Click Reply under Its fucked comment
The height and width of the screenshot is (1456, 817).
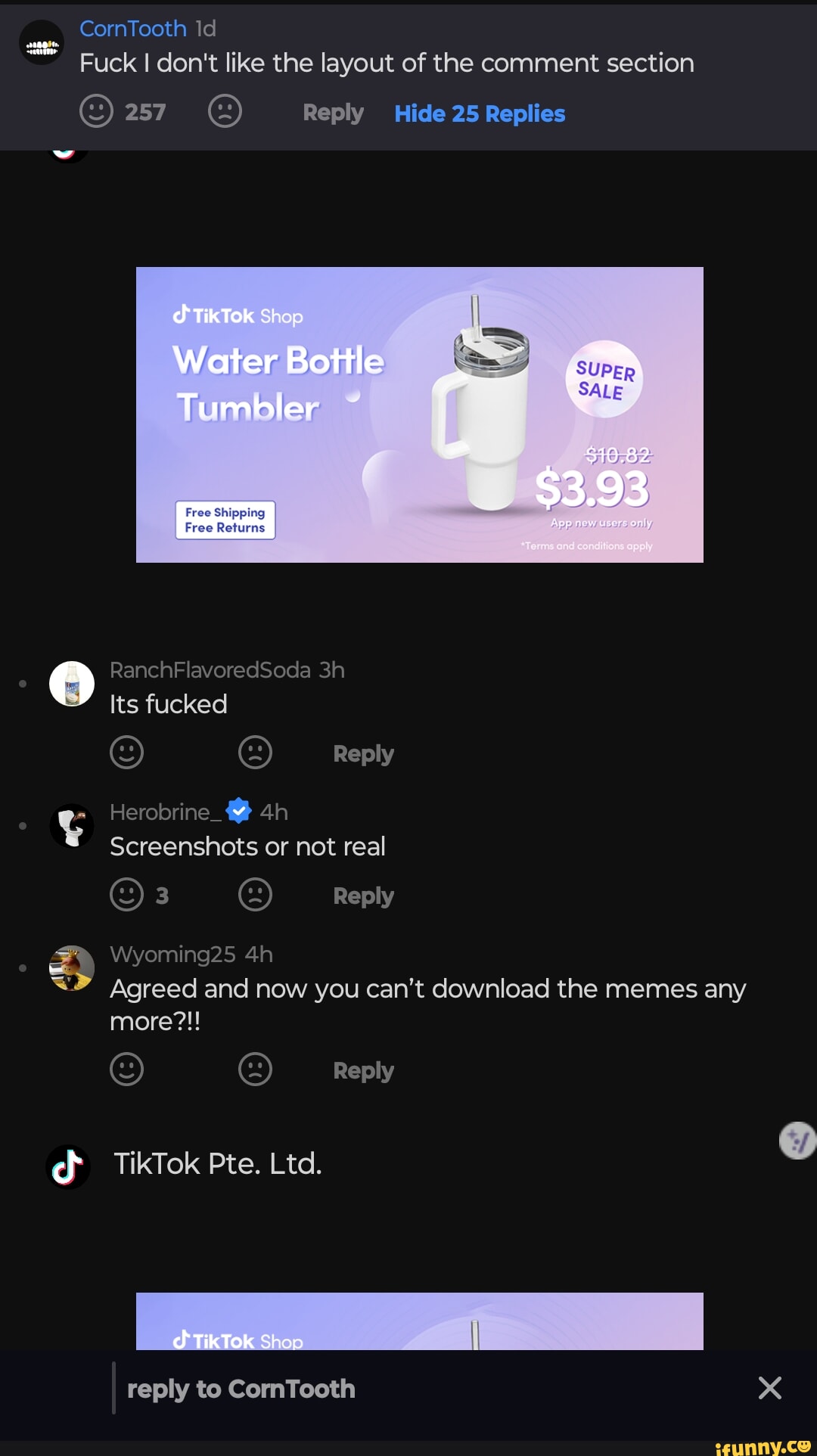pos(362,753)
